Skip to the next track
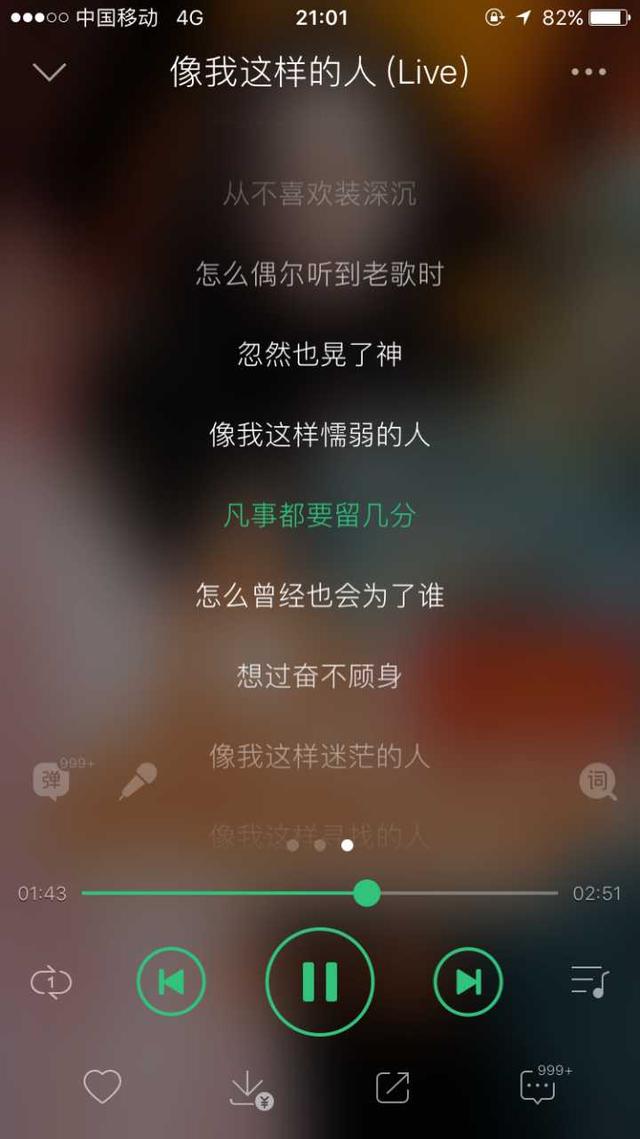 (x=468, y=983)
